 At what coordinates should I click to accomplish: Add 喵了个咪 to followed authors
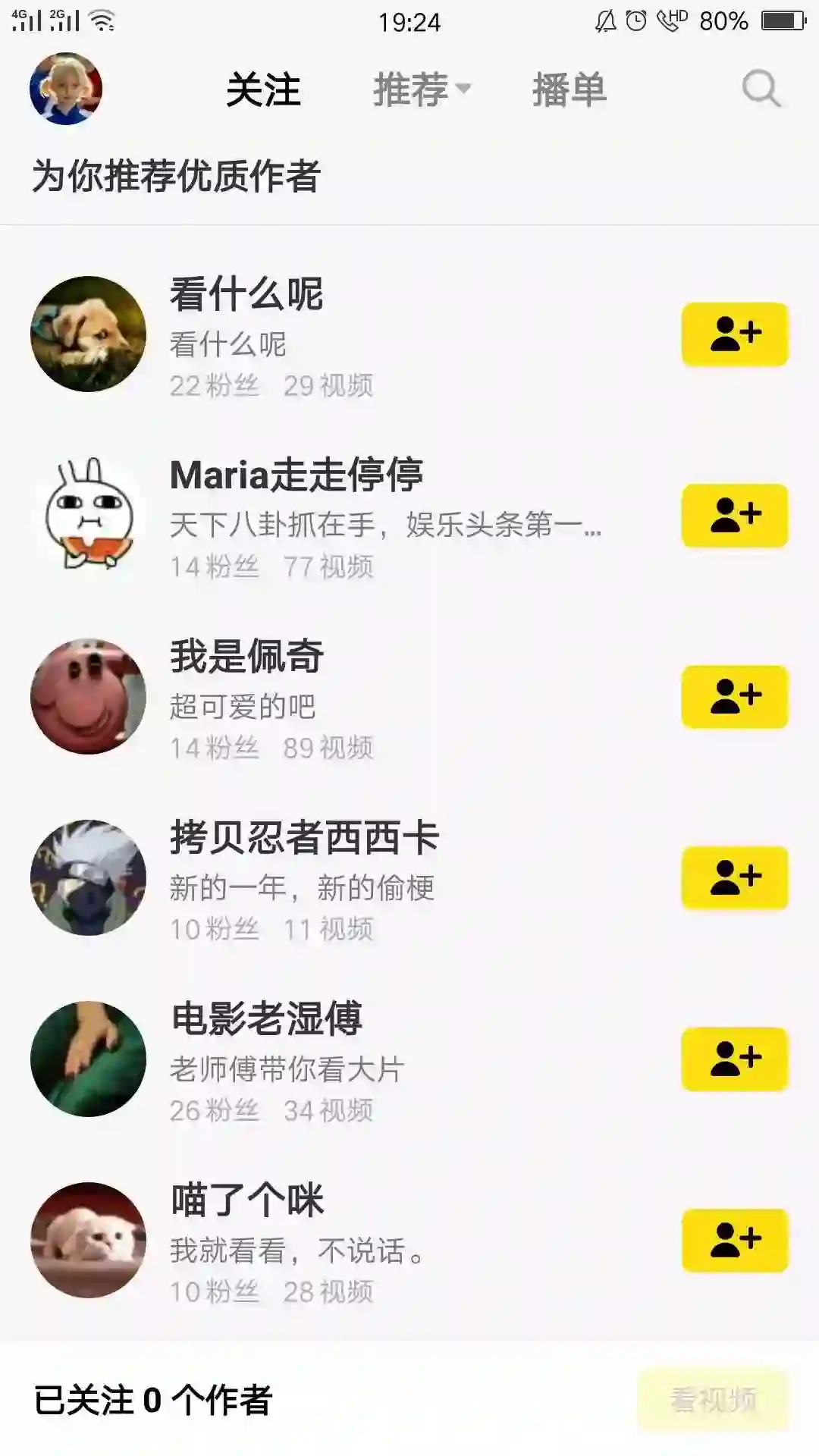tap(734, 1241)
